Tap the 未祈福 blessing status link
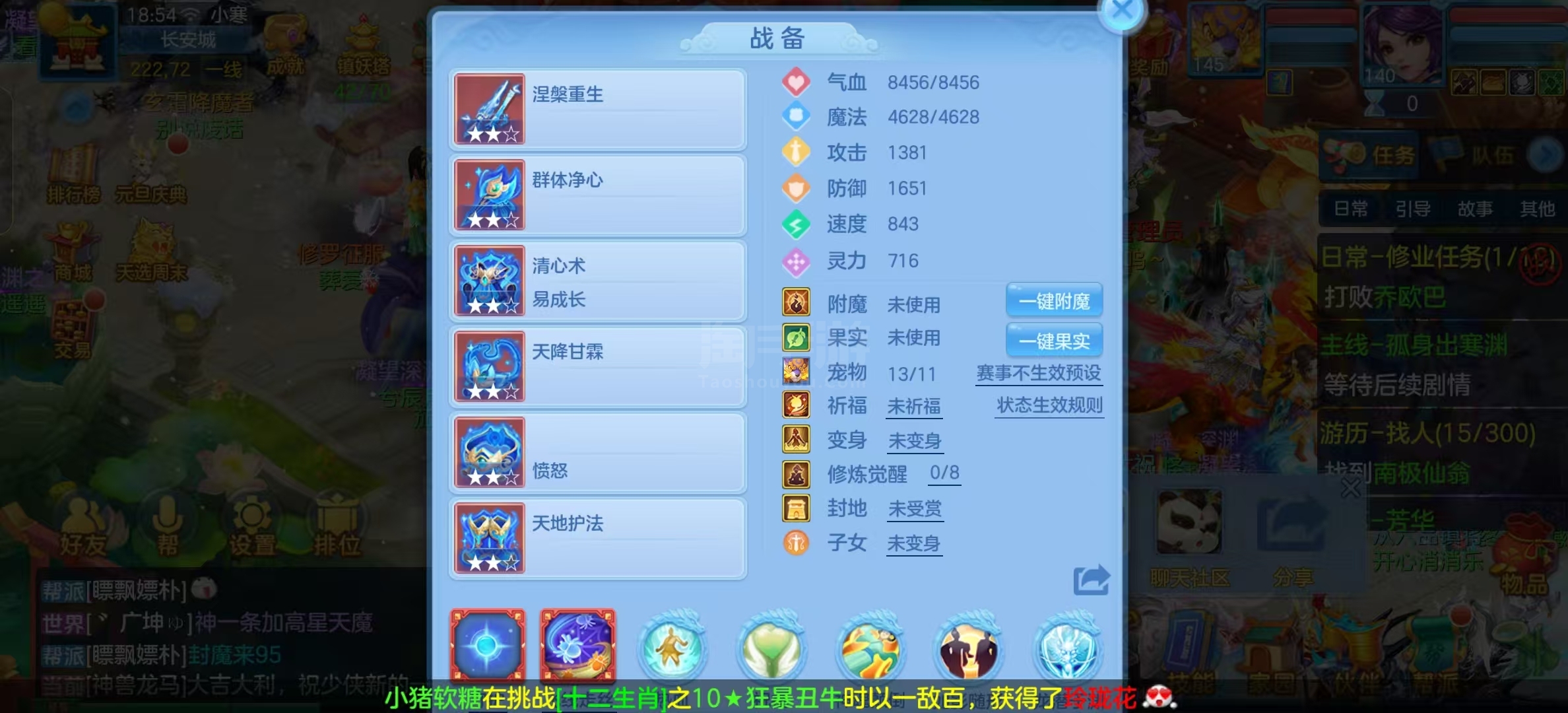 [914, 406]
